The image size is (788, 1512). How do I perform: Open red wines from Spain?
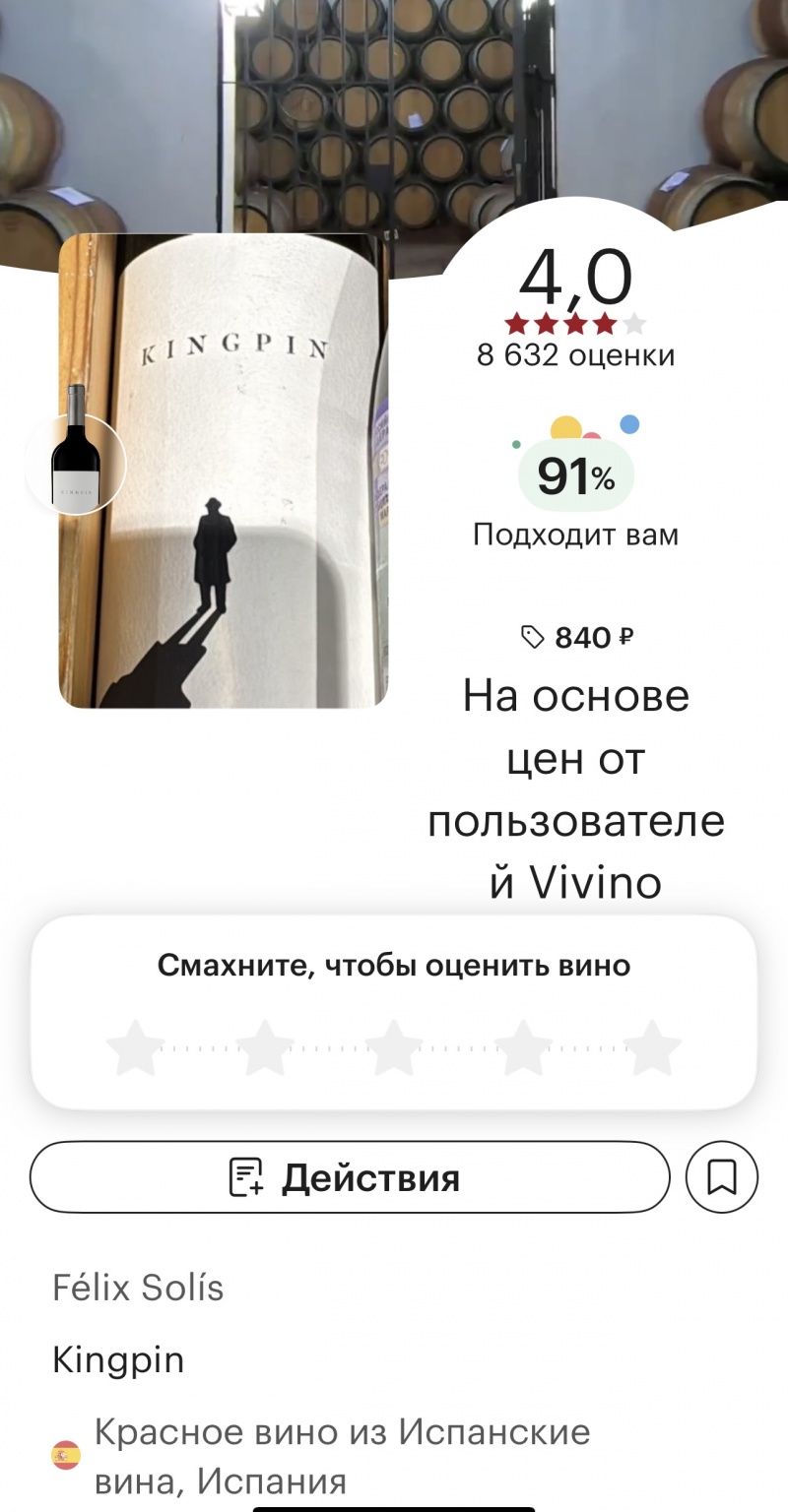click(x=341, y=1455)
